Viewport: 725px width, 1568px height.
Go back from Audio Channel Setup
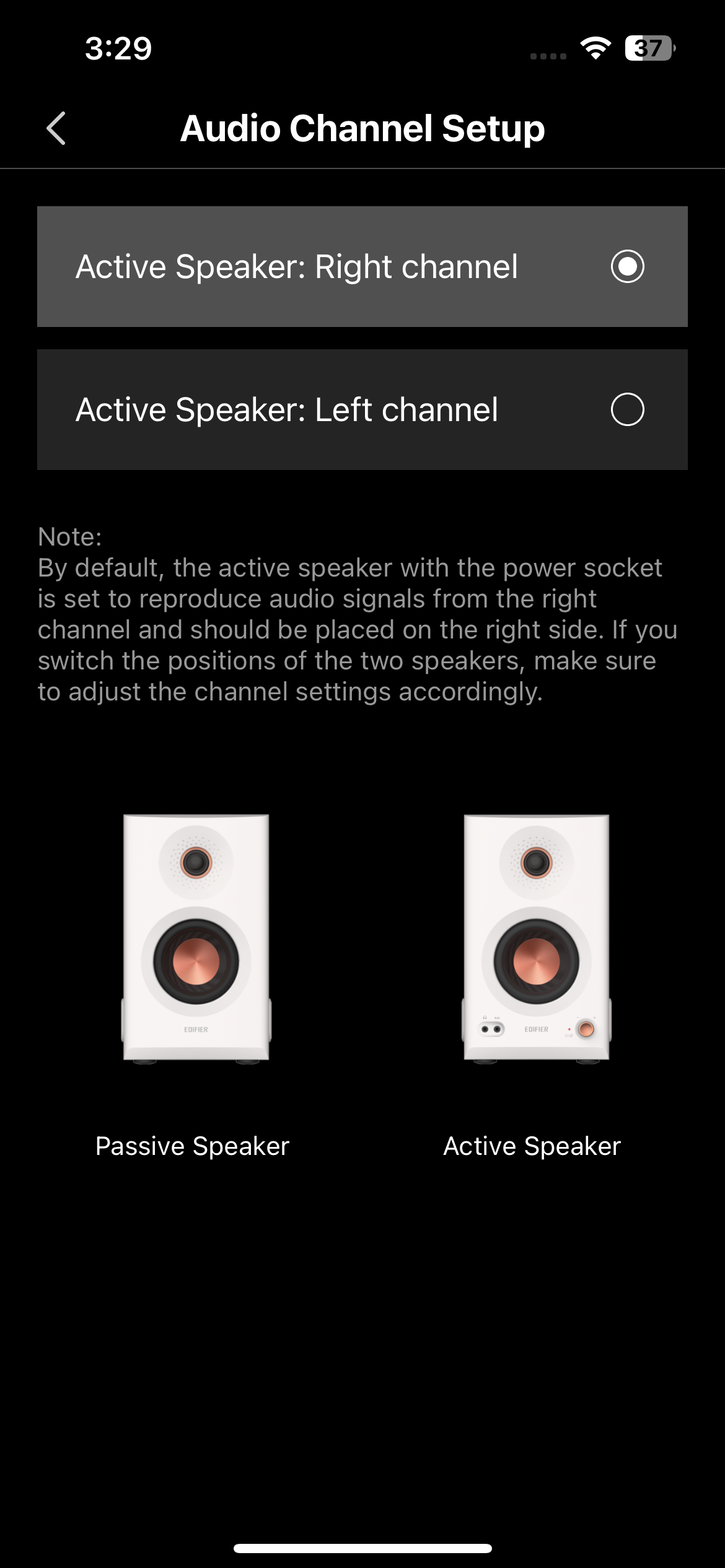point(56,128)
